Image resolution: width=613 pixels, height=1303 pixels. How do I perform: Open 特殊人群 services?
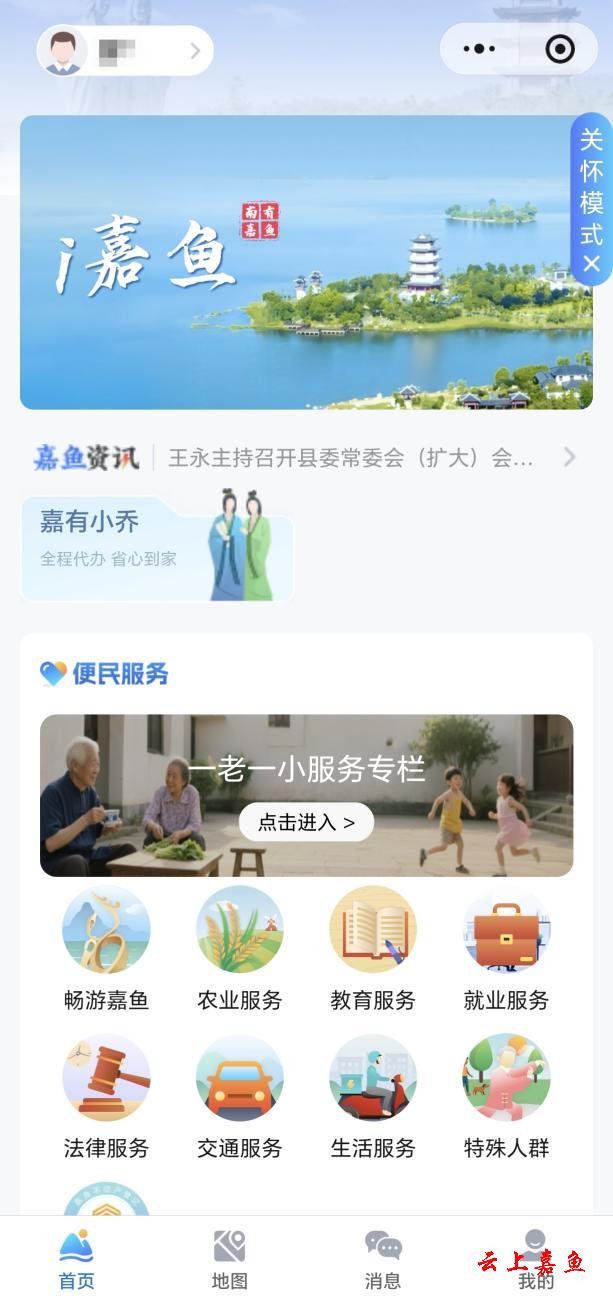pyautogui.click(x=506, y=1094)
